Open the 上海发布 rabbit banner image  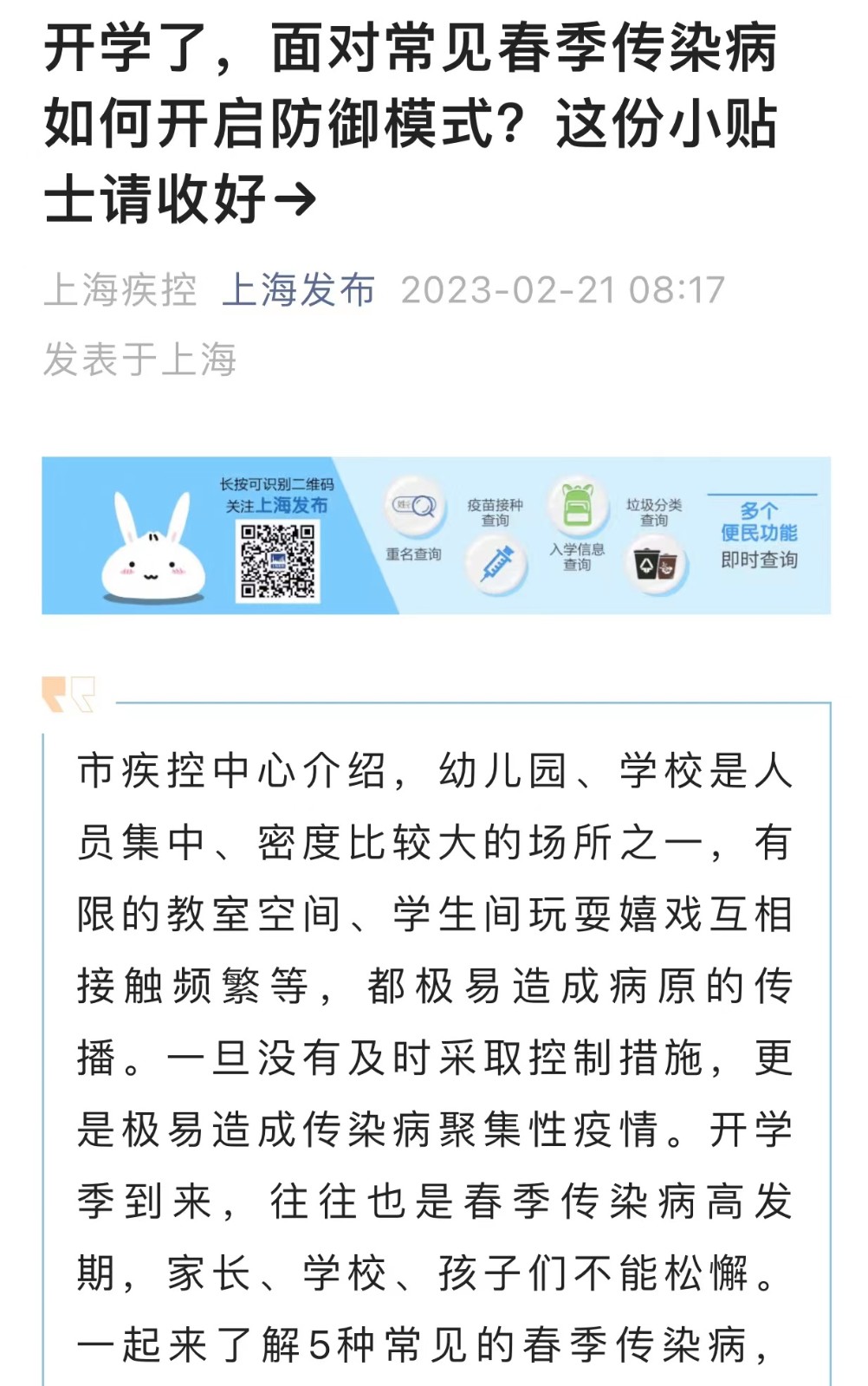436,535
